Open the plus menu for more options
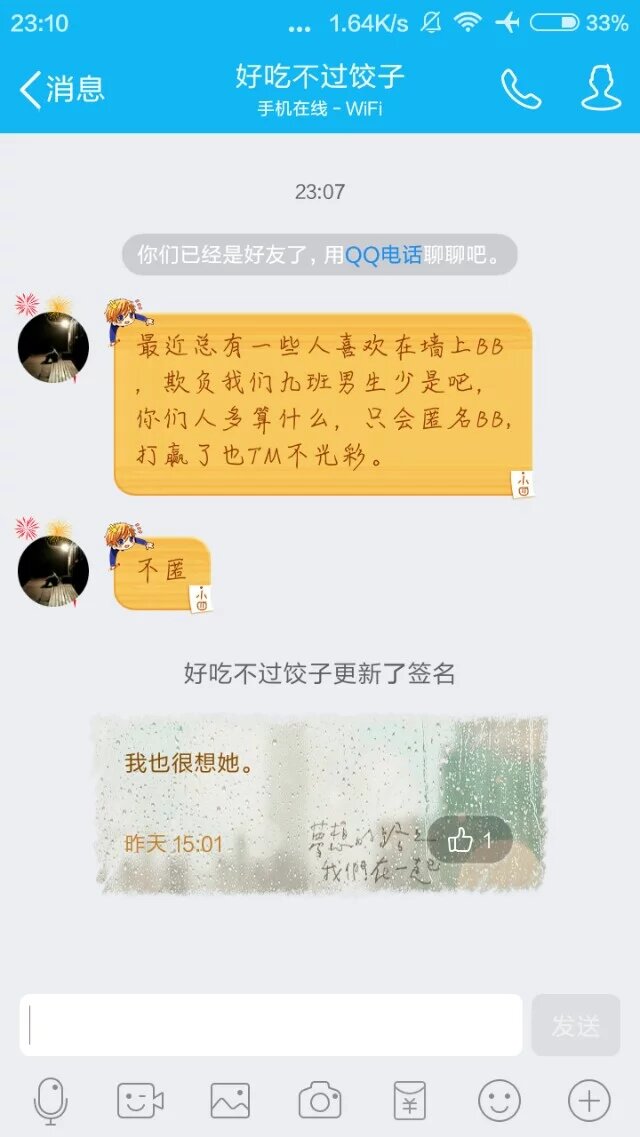Image resolution: width=640 pixels, height=1137 pixels. (589, 1101)
